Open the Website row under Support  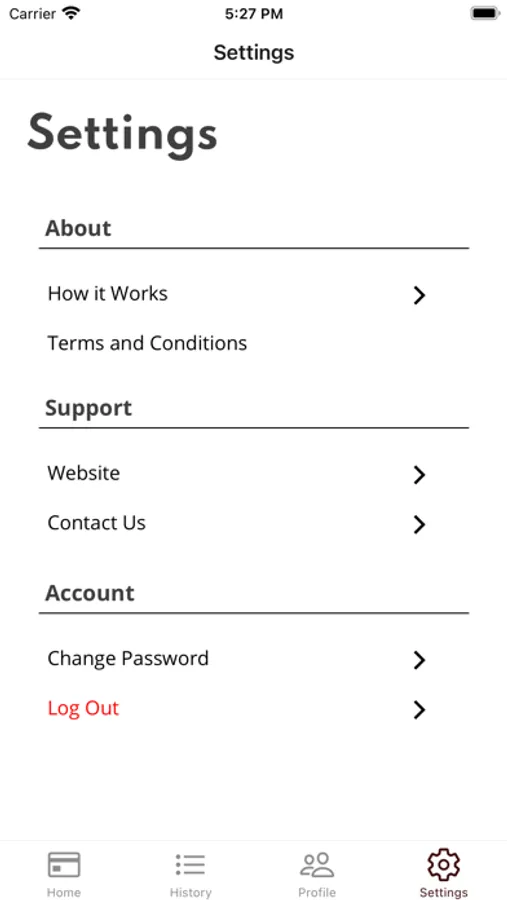253,474
